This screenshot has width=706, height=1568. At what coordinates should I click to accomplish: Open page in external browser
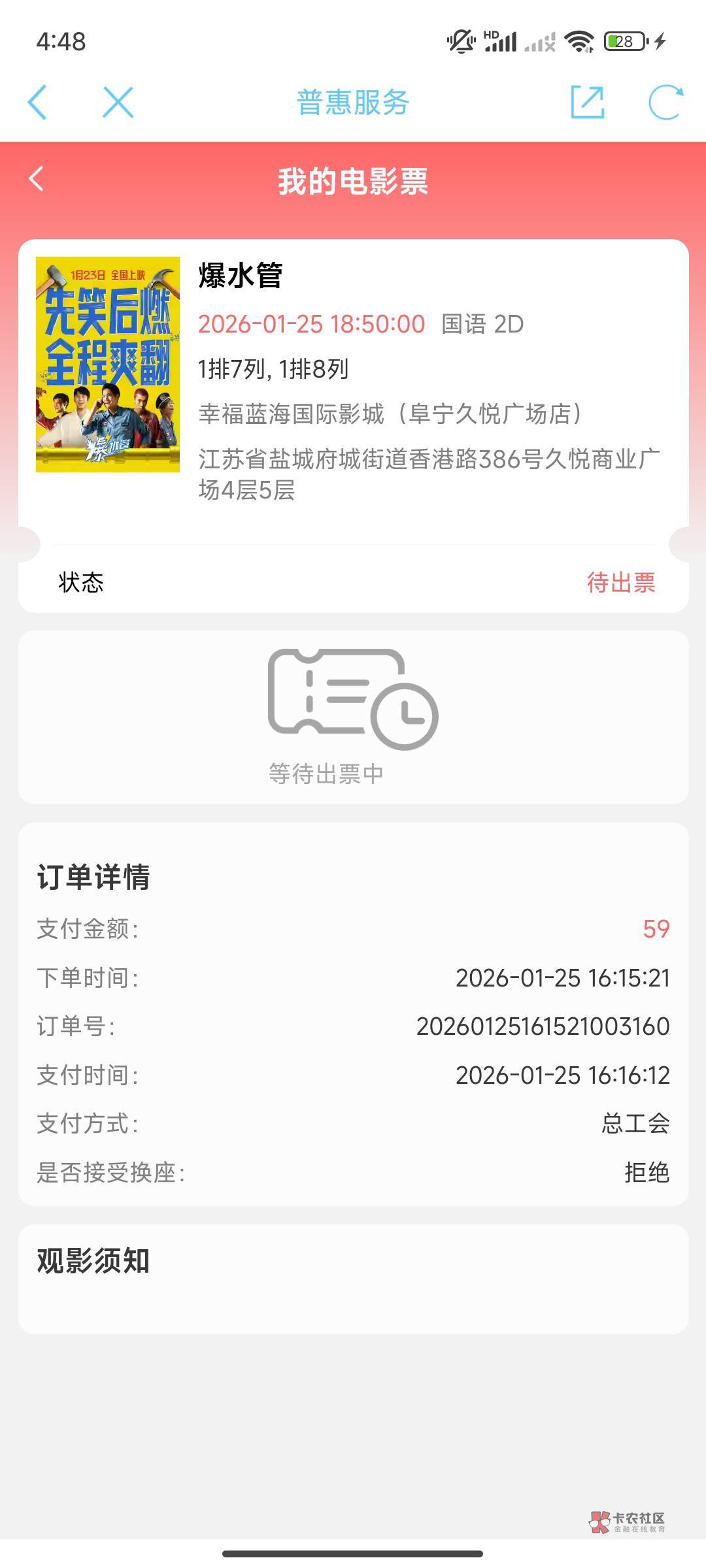point(587,103)
